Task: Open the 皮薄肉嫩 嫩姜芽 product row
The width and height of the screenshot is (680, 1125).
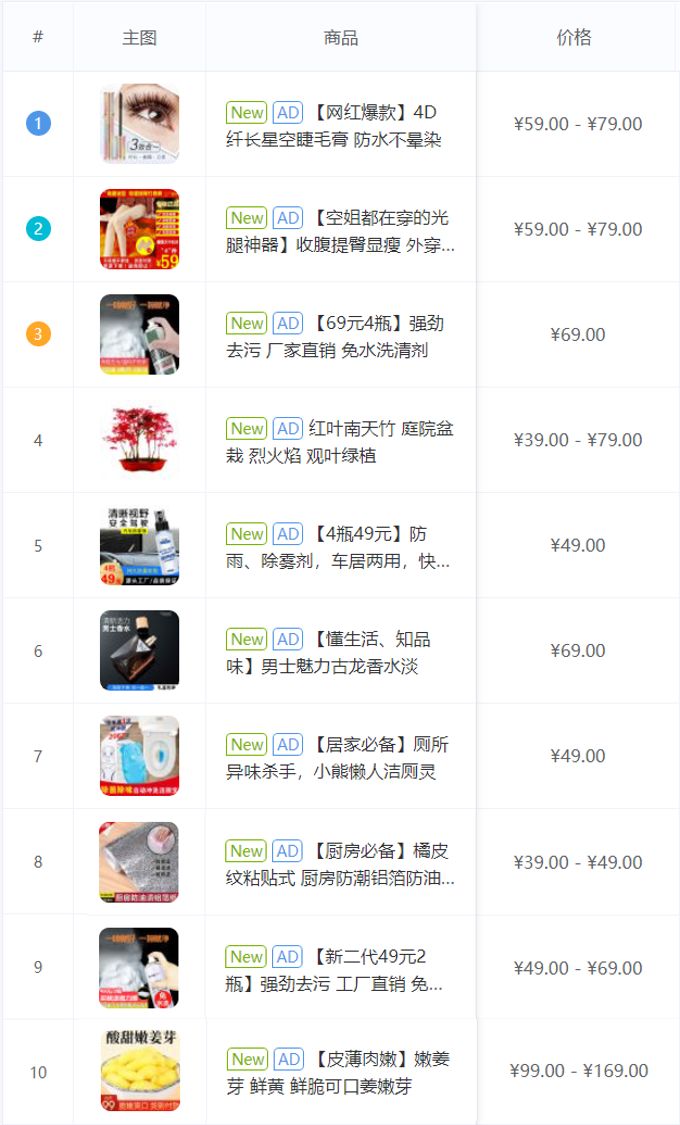Action: [340, 1072]
